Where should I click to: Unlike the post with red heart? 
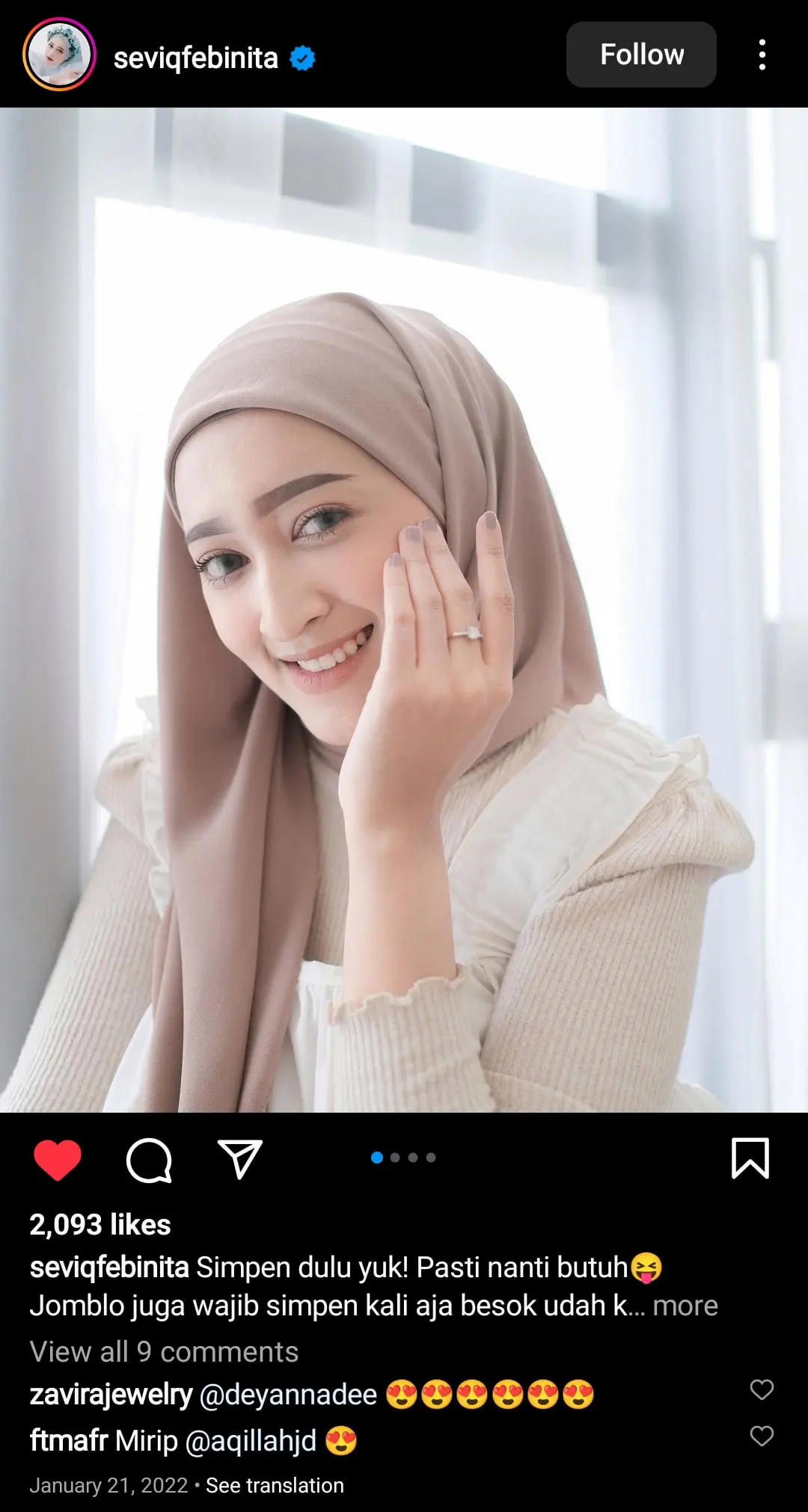coord(58,1160)
